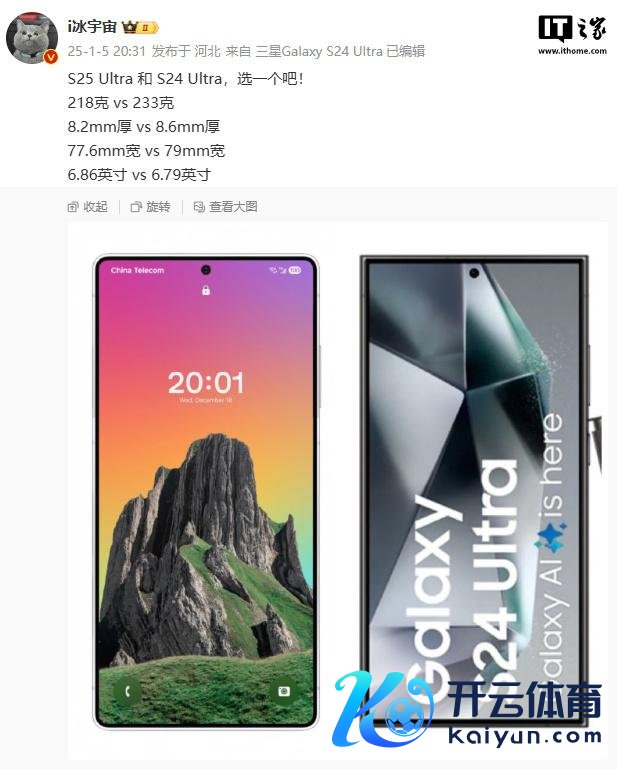The image size is (617, 769).
Task: Collapse the image with 收起
Action: [x=87, y=207]
